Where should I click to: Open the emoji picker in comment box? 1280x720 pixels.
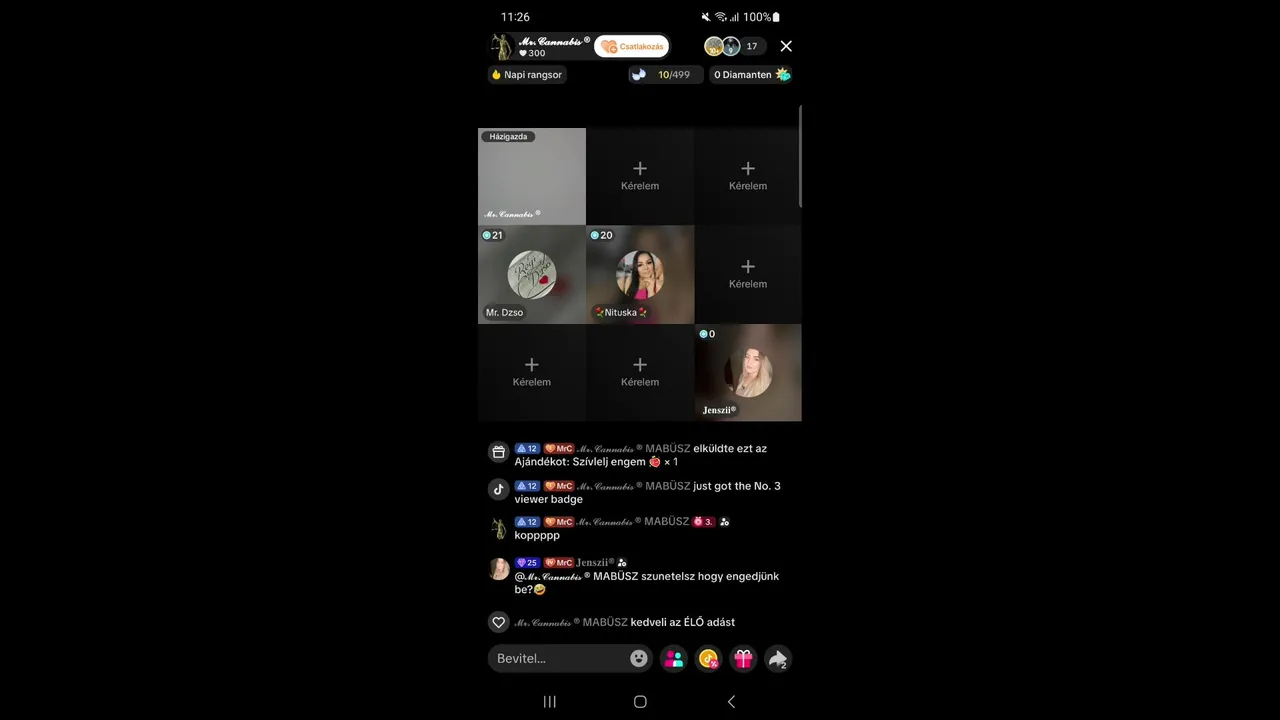click(638, 658)
